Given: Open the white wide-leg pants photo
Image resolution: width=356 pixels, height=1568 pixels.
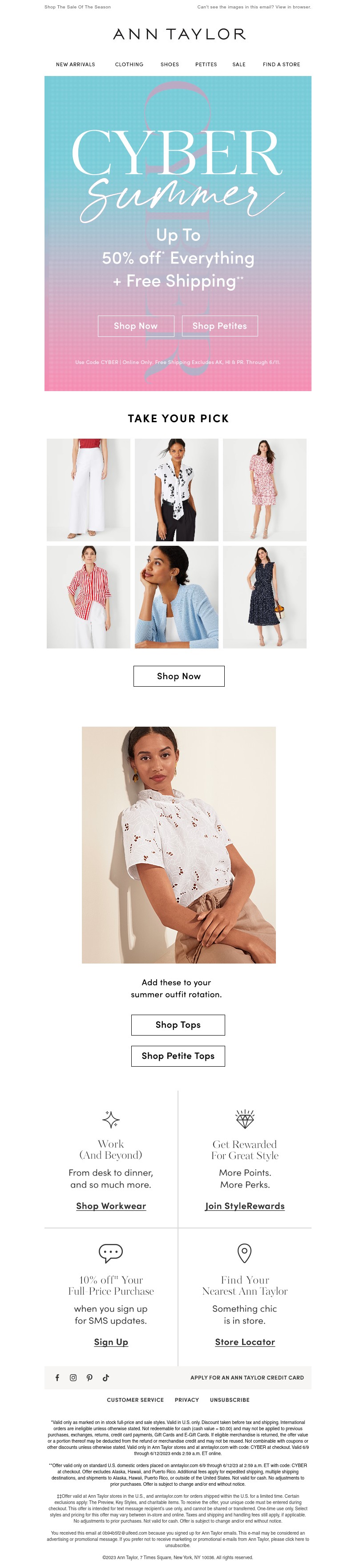Looking at the screenshot, I should click(89, 490).
